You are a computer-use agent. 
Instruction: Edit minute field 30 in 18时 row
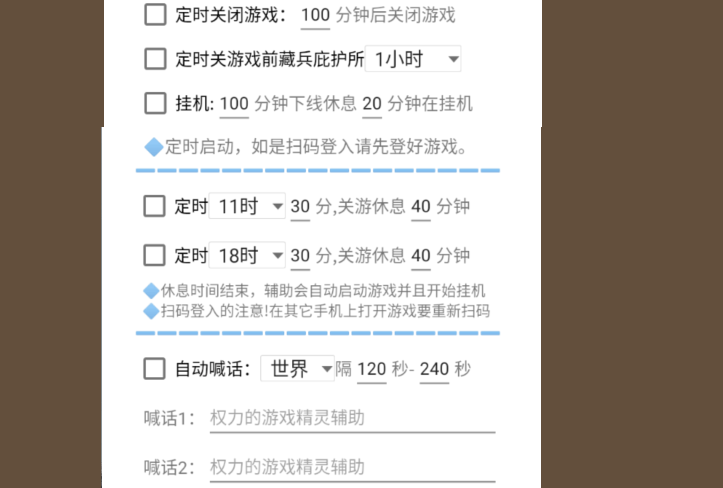300,256
